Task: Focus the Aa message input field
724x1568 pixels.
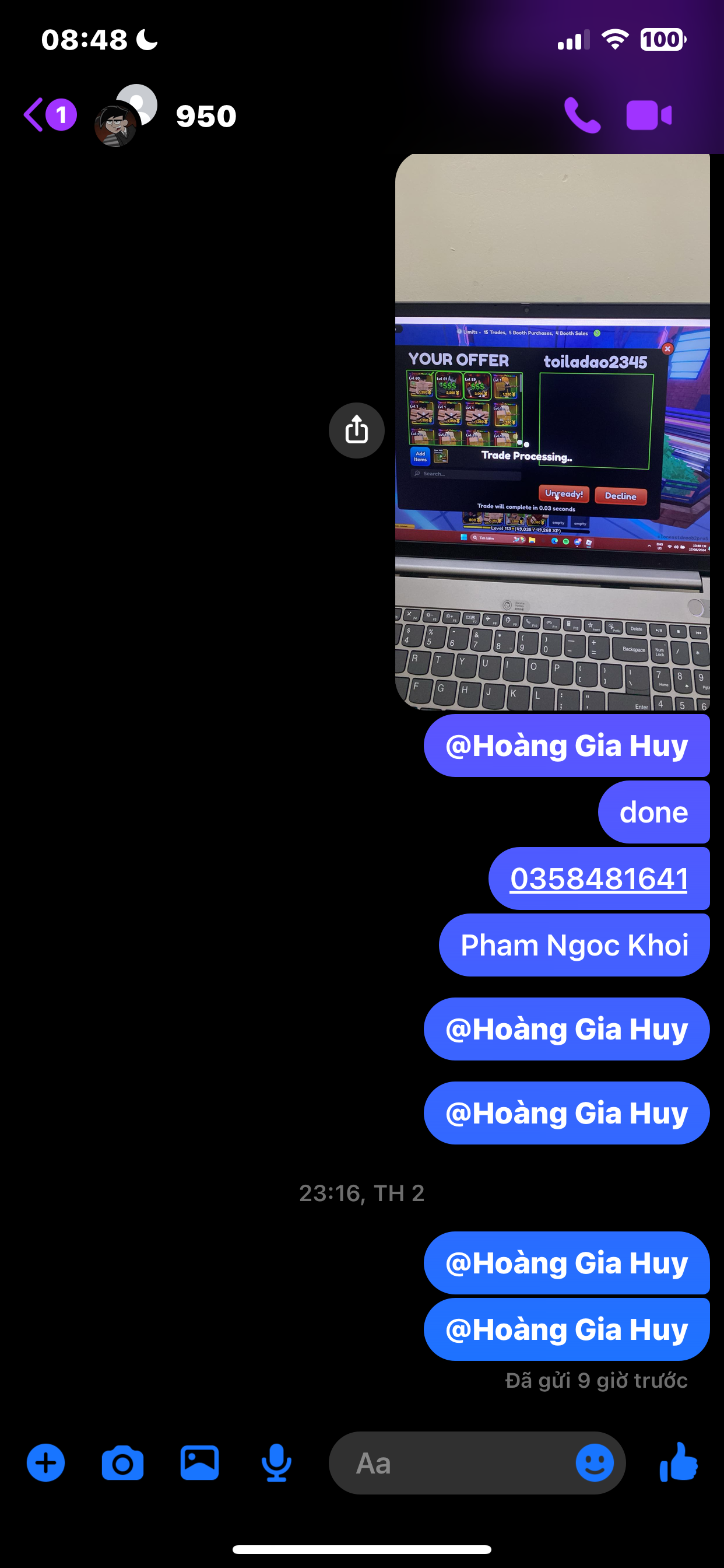Action: coord(450,1462)
